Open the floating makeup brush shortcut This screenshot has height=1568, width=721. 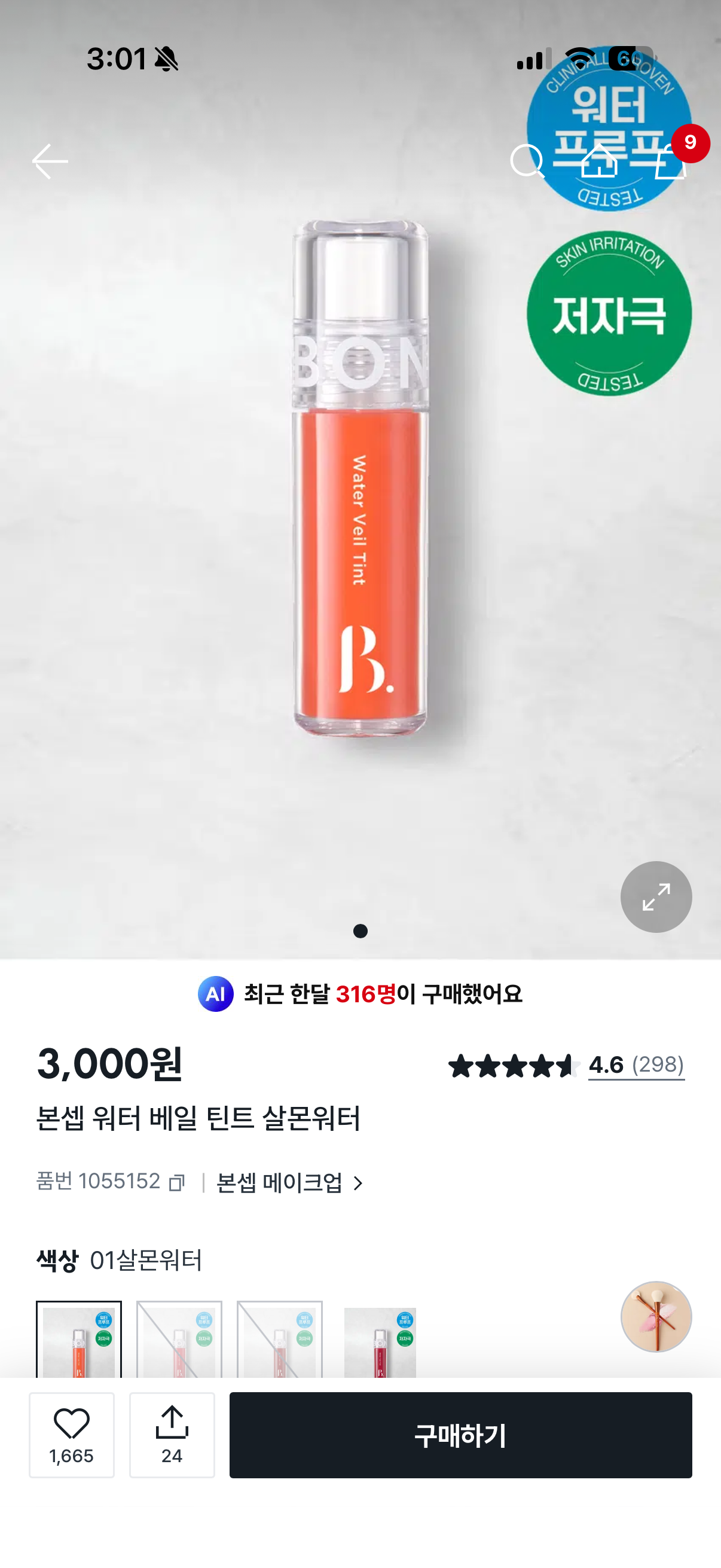coord(656,1317)
